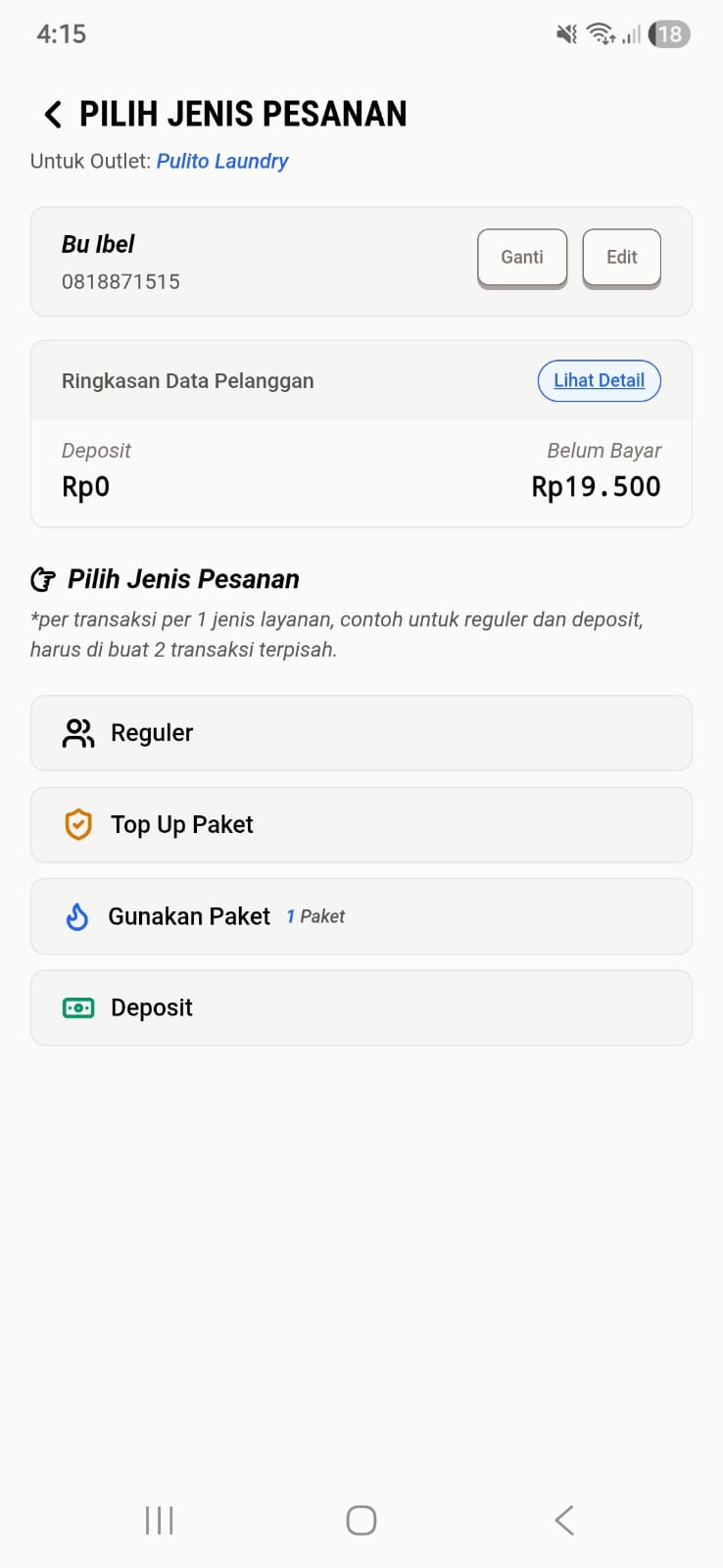Select the Reguler order type icon
The image size is (723, 1568).
78,732
